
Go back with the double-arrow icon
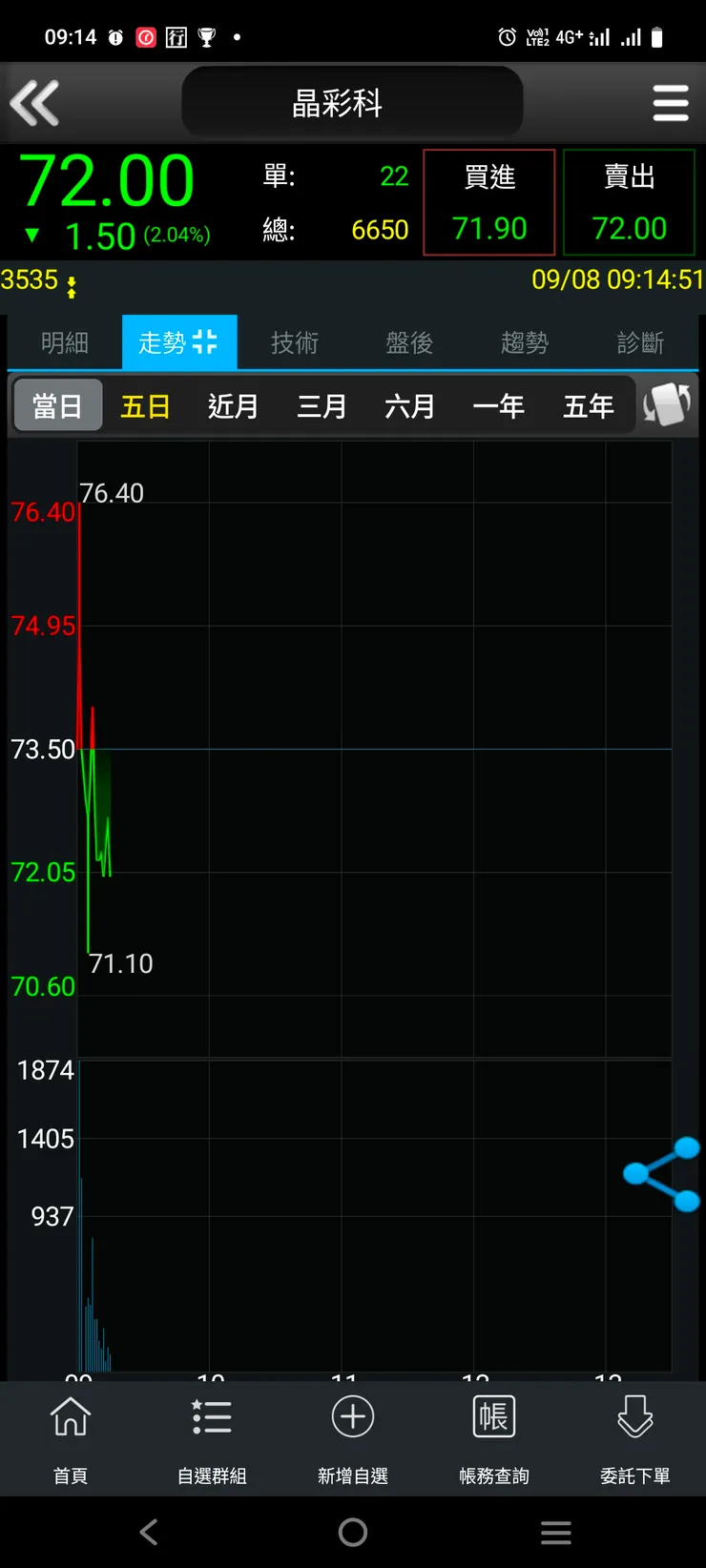[x=34, y=103]
